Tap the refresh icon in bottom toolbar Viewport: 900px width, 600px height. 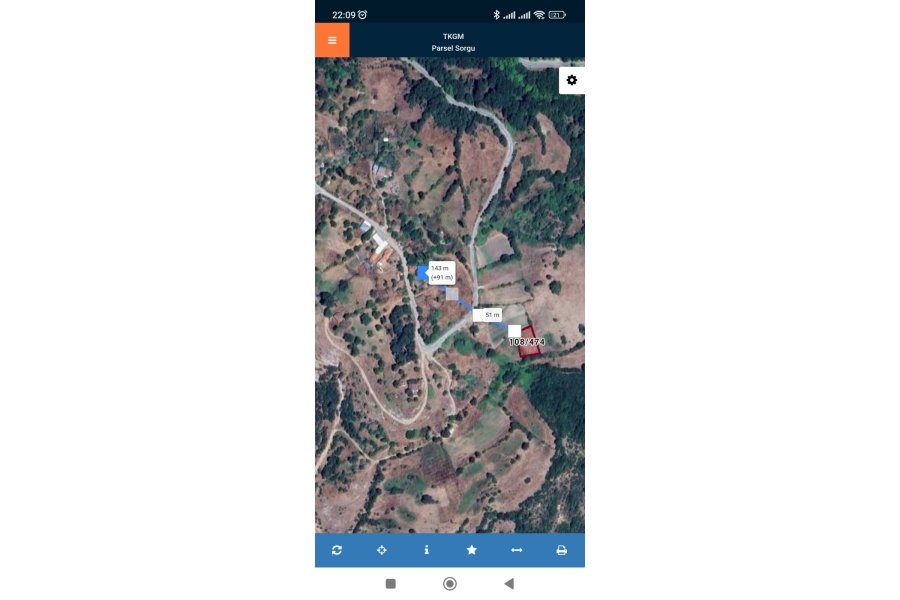337,550
